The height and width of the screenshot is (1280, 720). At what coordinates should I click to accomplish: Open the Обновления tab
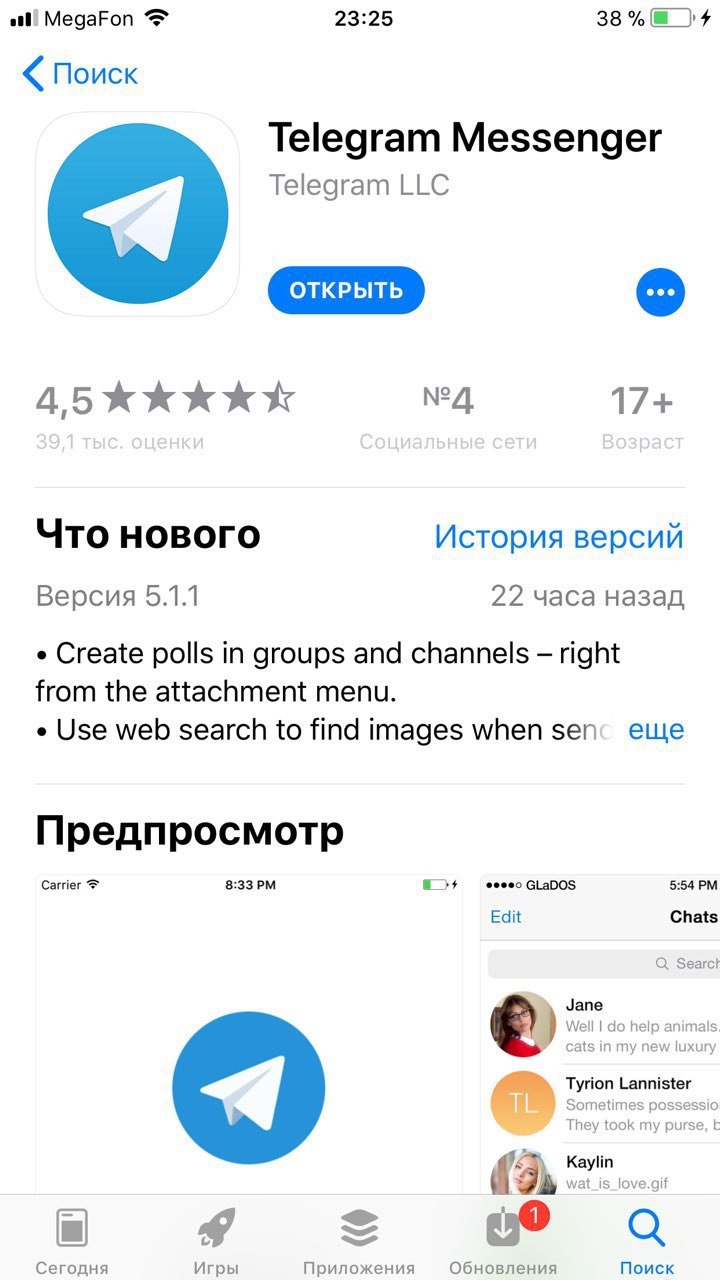(x=503, y=1241)
